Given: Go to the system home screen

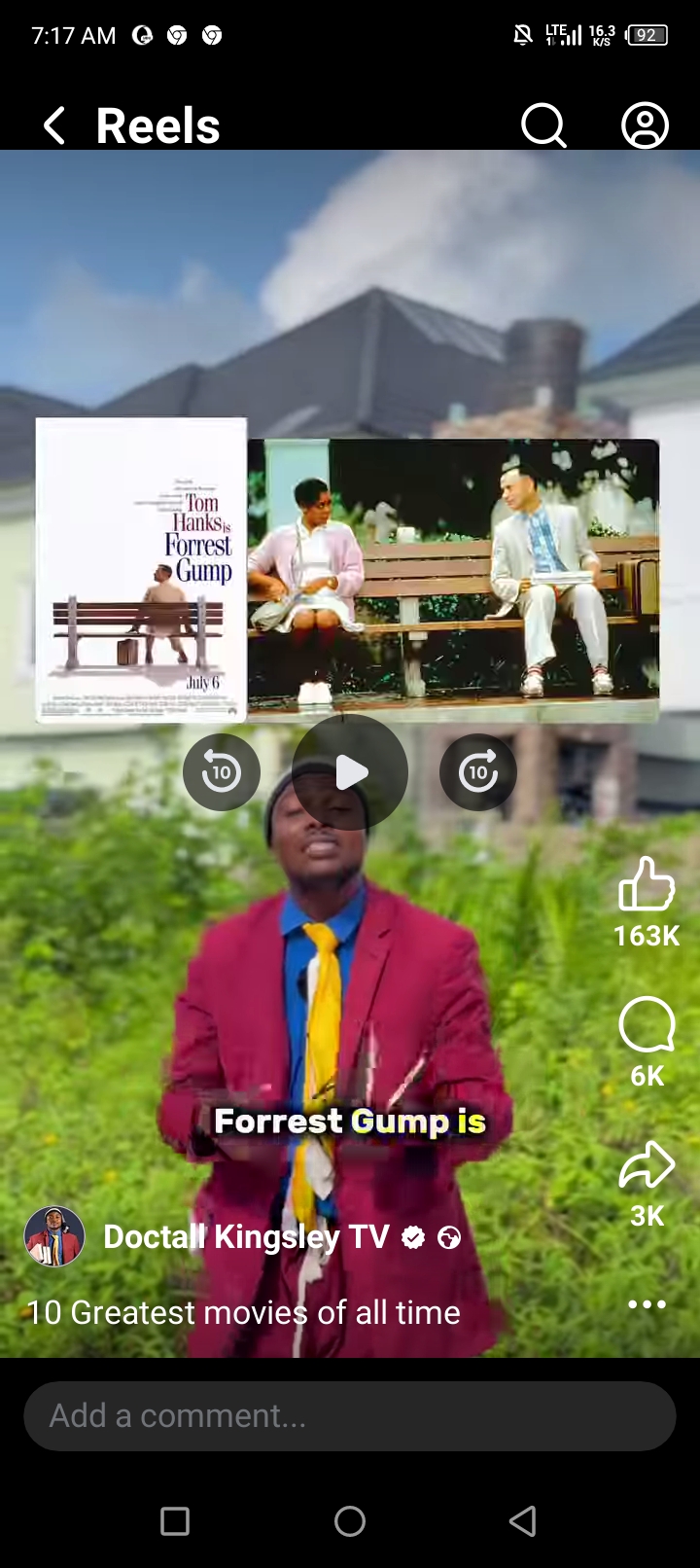Looking at the screenshot, I should point(350,1521).
